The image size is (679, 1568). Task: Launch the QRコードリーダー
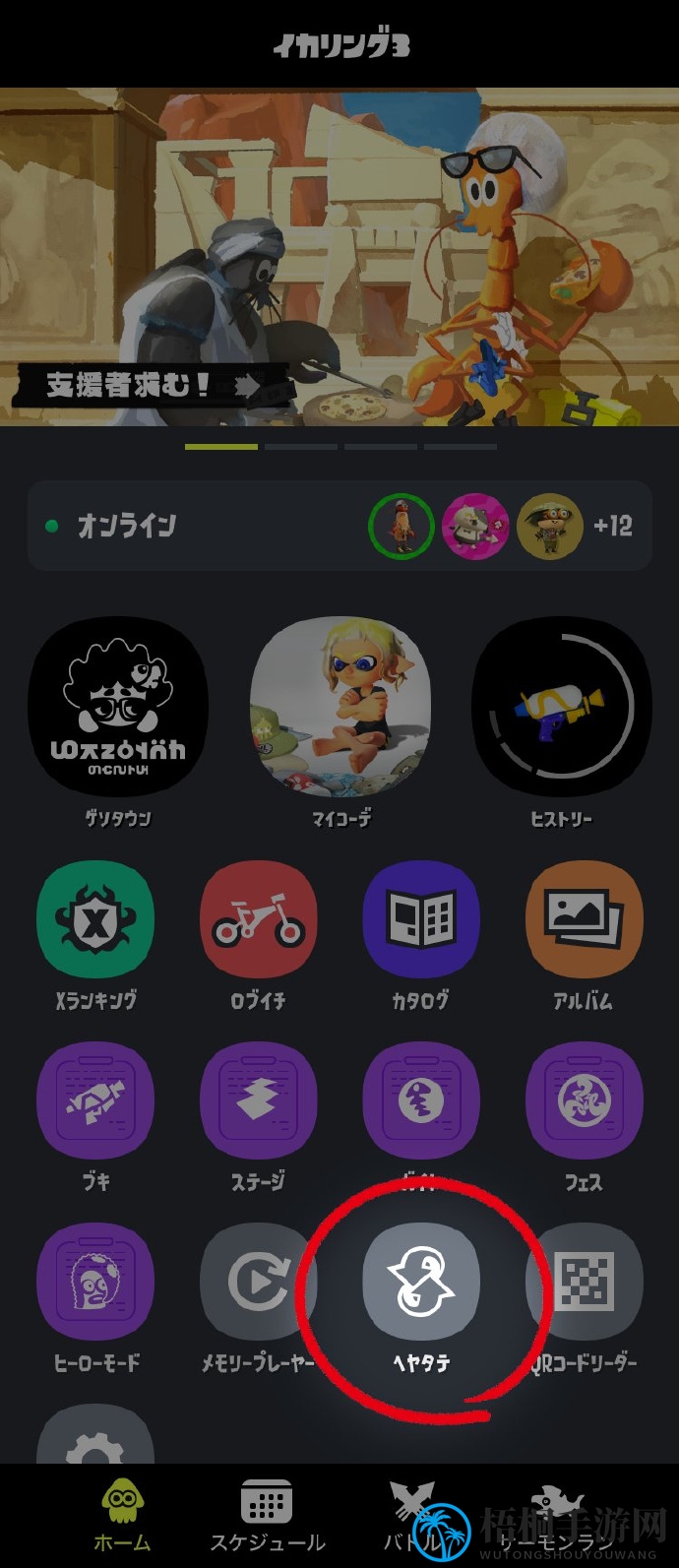click(x=584, y=1282)
